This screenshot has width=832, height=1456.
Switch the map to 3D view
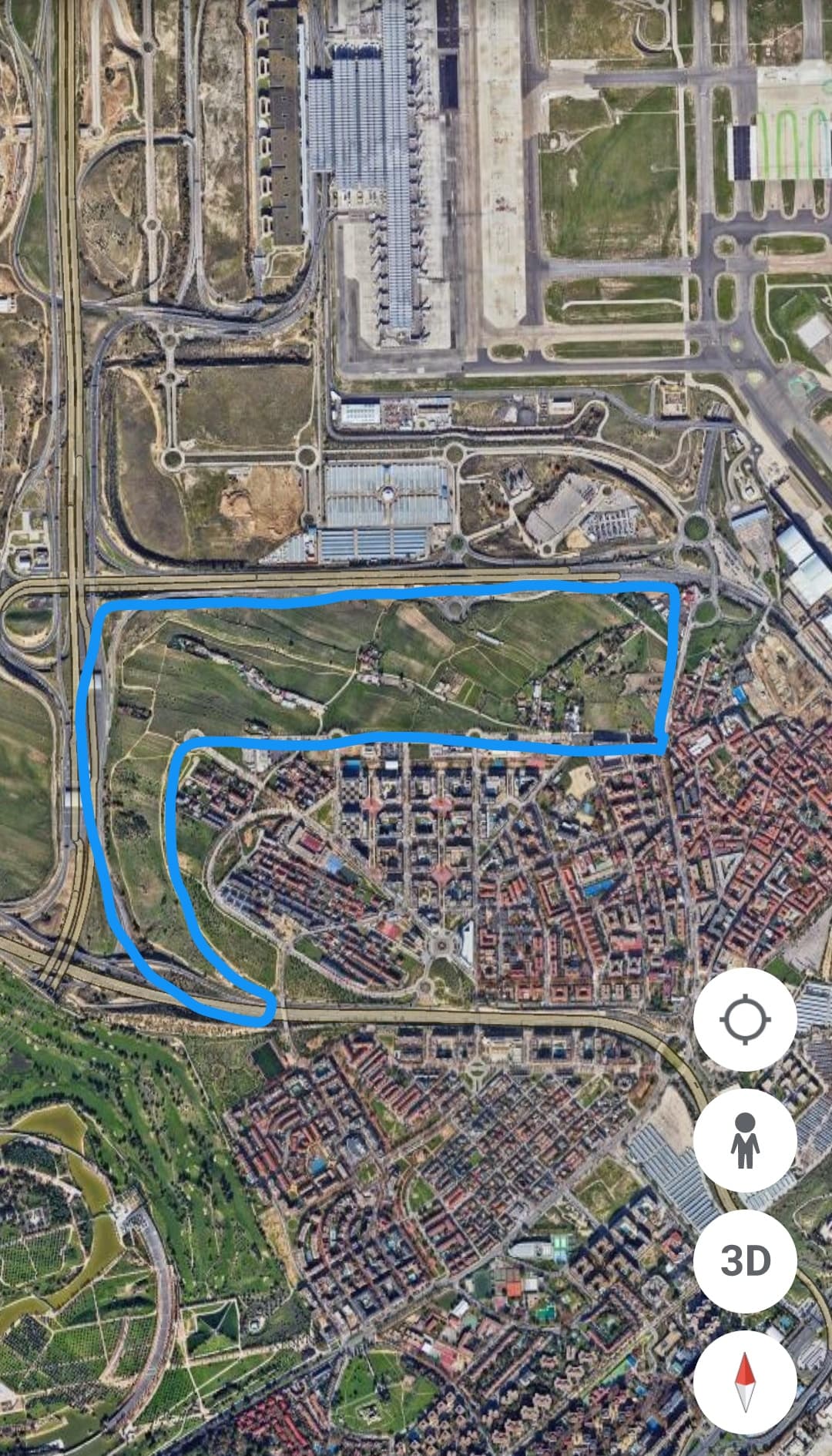click(x=745, y=1261)
